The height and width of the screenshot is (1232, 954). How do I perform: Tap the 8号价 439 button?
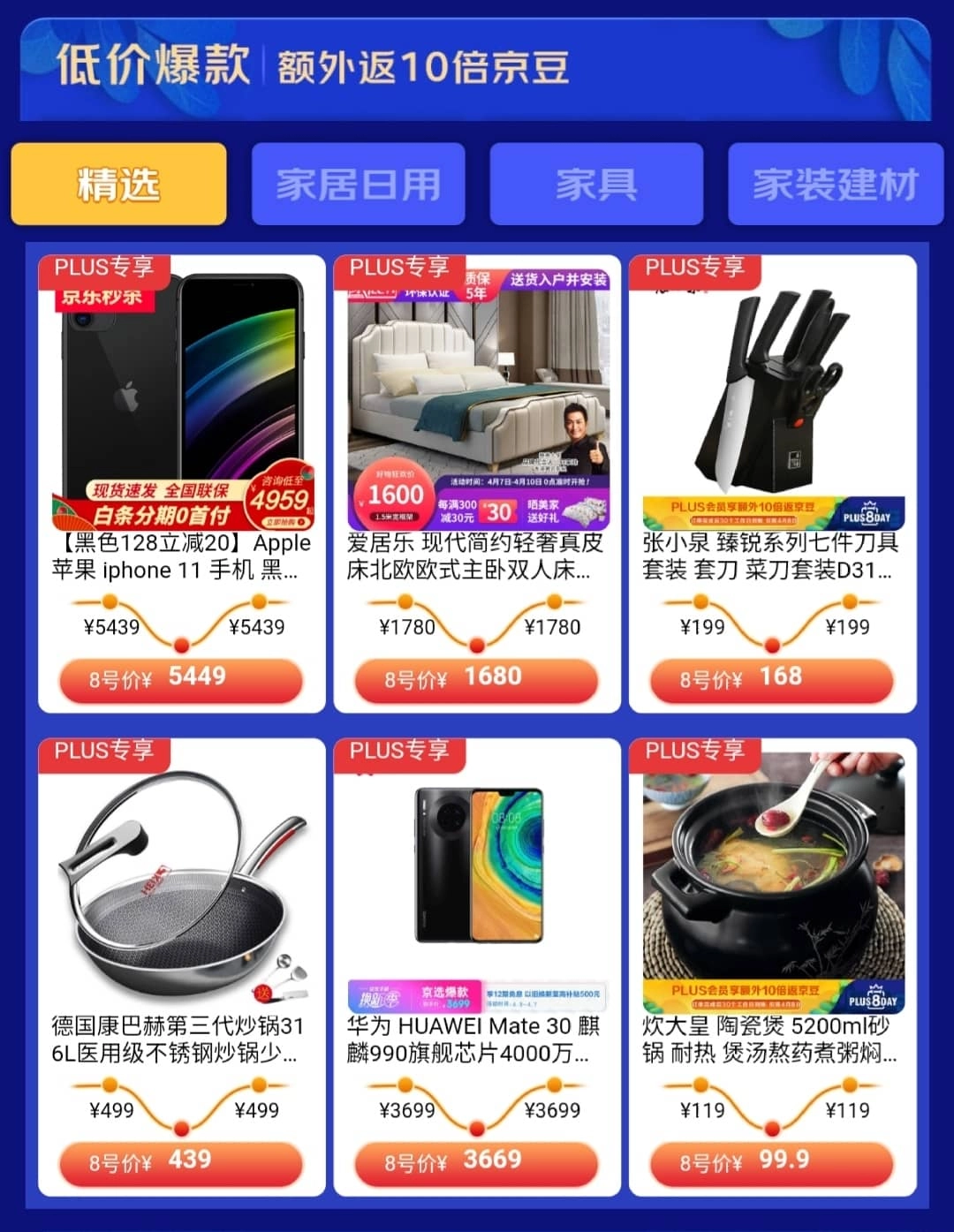(x=181, y=1161)
